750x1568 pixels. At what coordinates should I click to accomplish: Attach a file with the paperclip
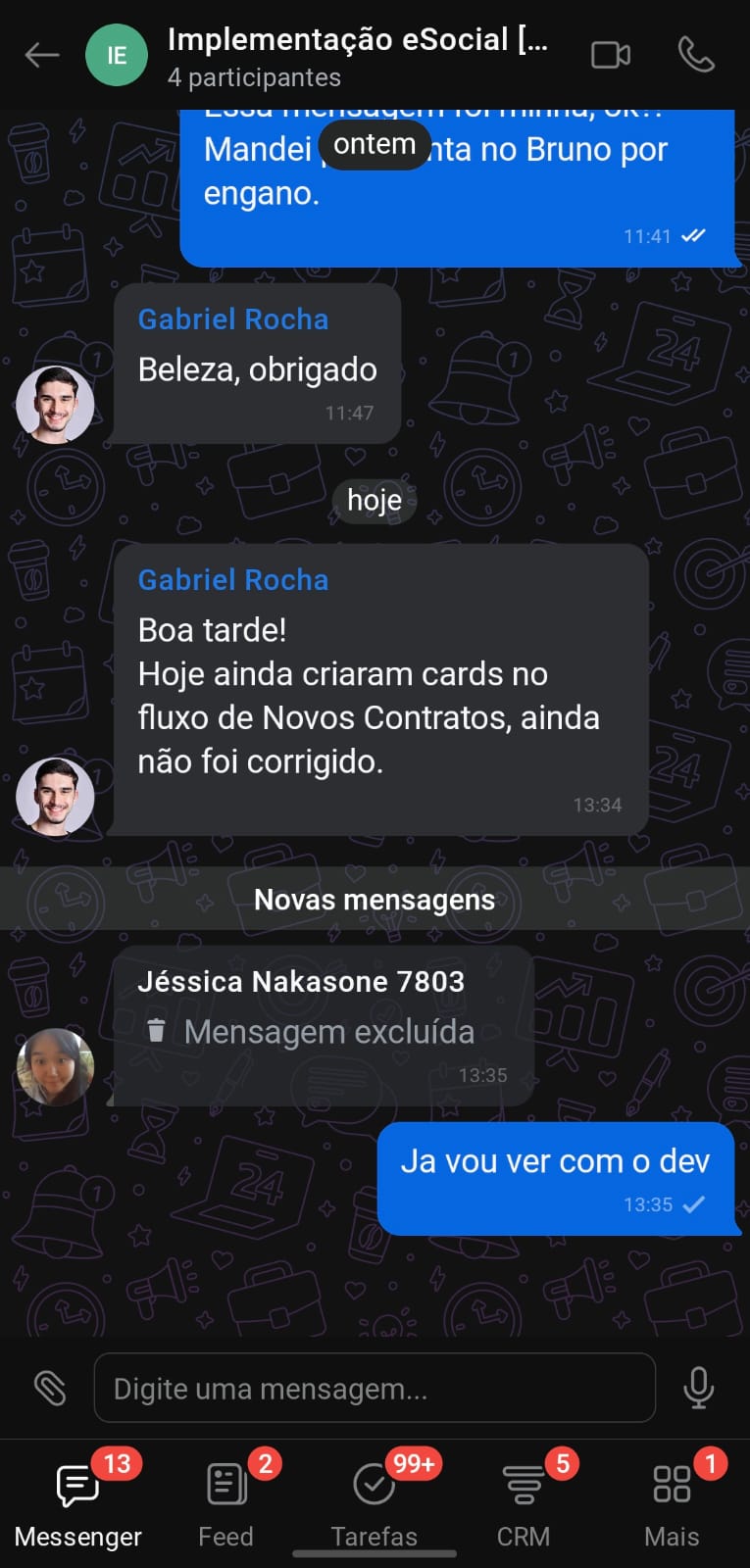click(50, 1388)
